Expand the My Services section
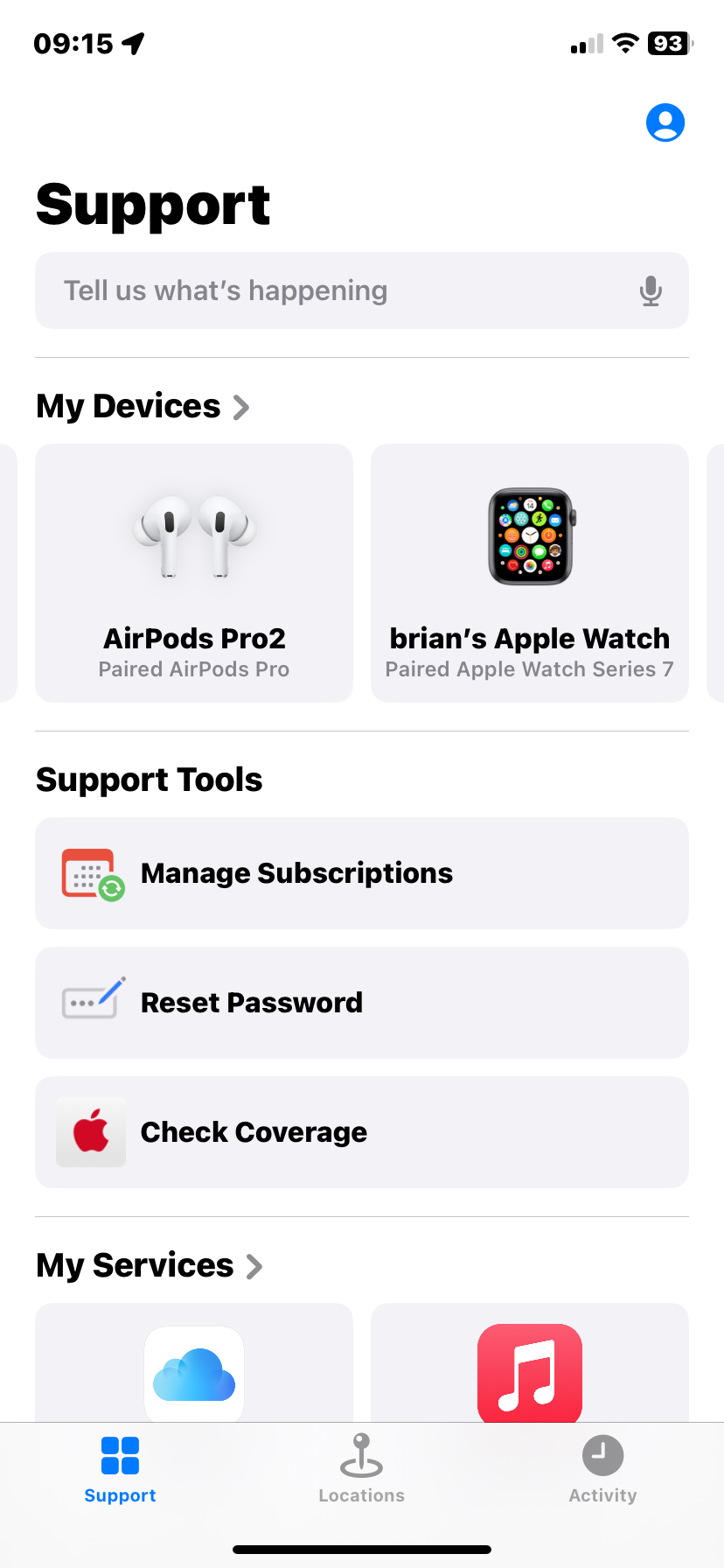 point(150,1265)
